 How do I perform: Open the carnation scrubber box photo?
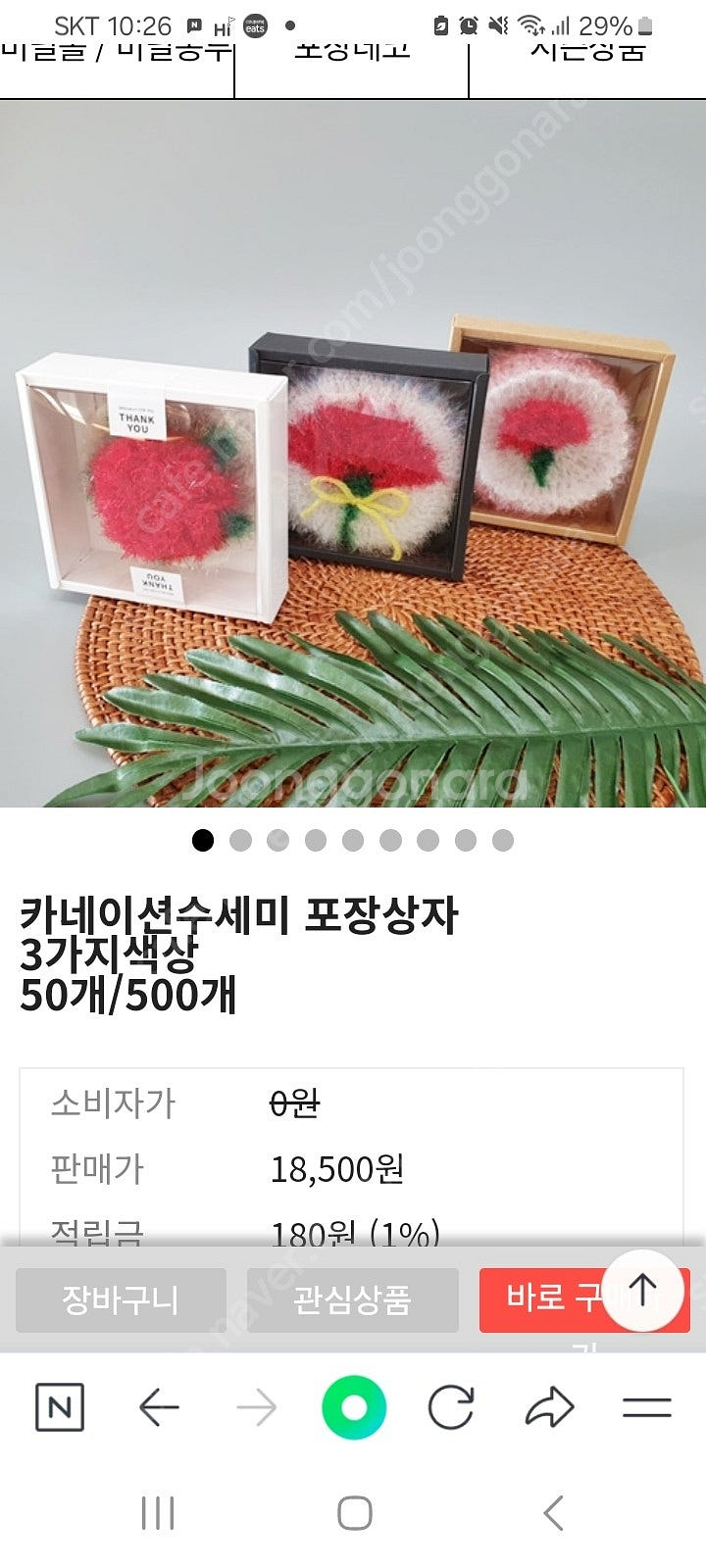click(x=353, y=451)
